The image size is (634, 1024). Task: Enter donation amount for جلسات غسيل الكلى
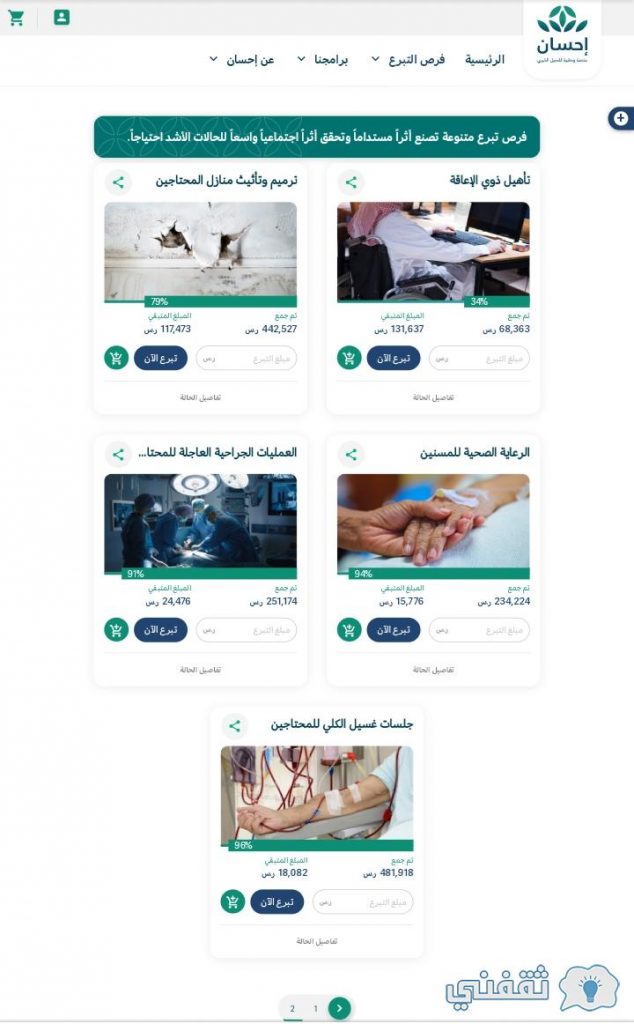click(363, 902)
